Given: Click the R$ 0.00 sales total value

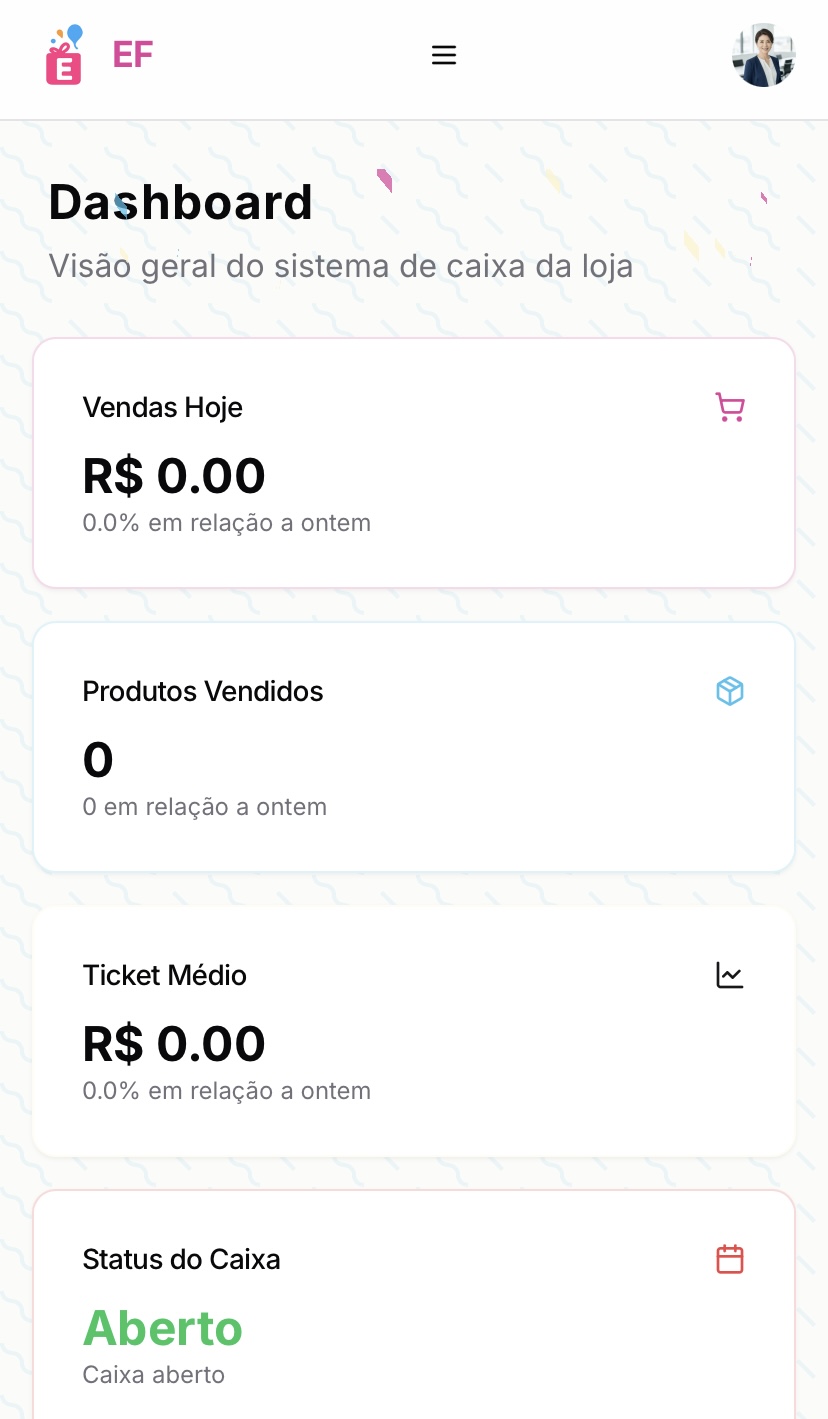Looking at the screenshot, I should pos(174,476).
